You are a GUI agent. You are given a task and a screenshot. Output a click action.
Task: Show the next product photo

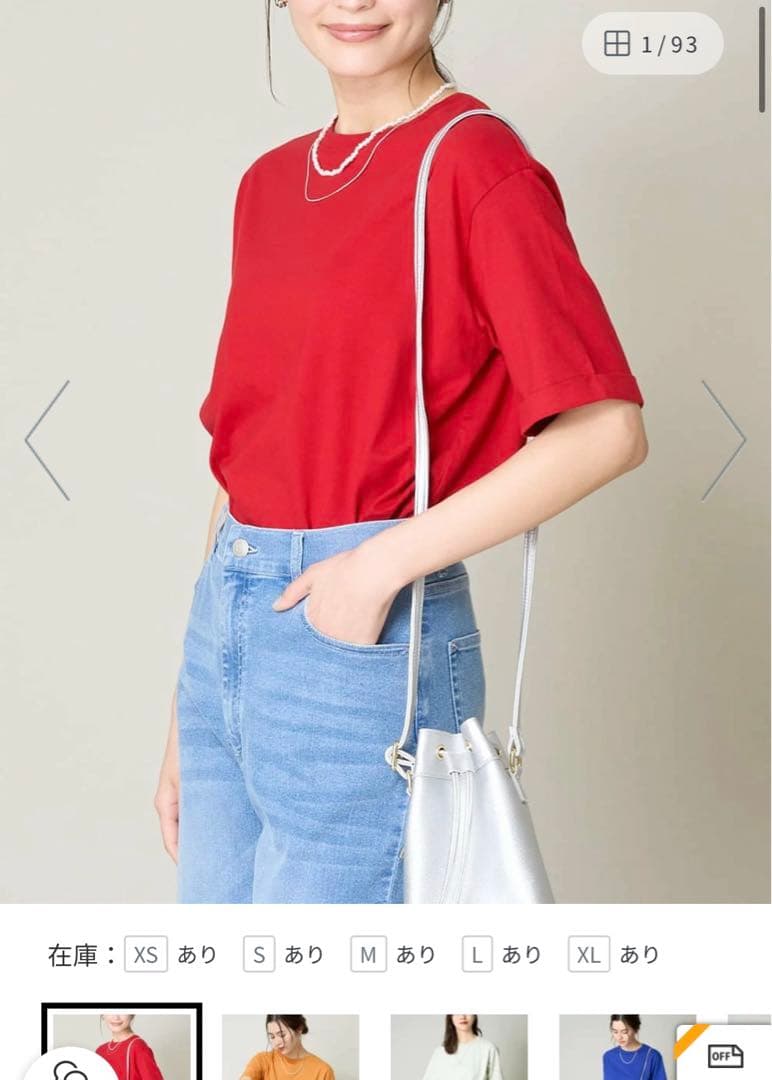(723, 440)
